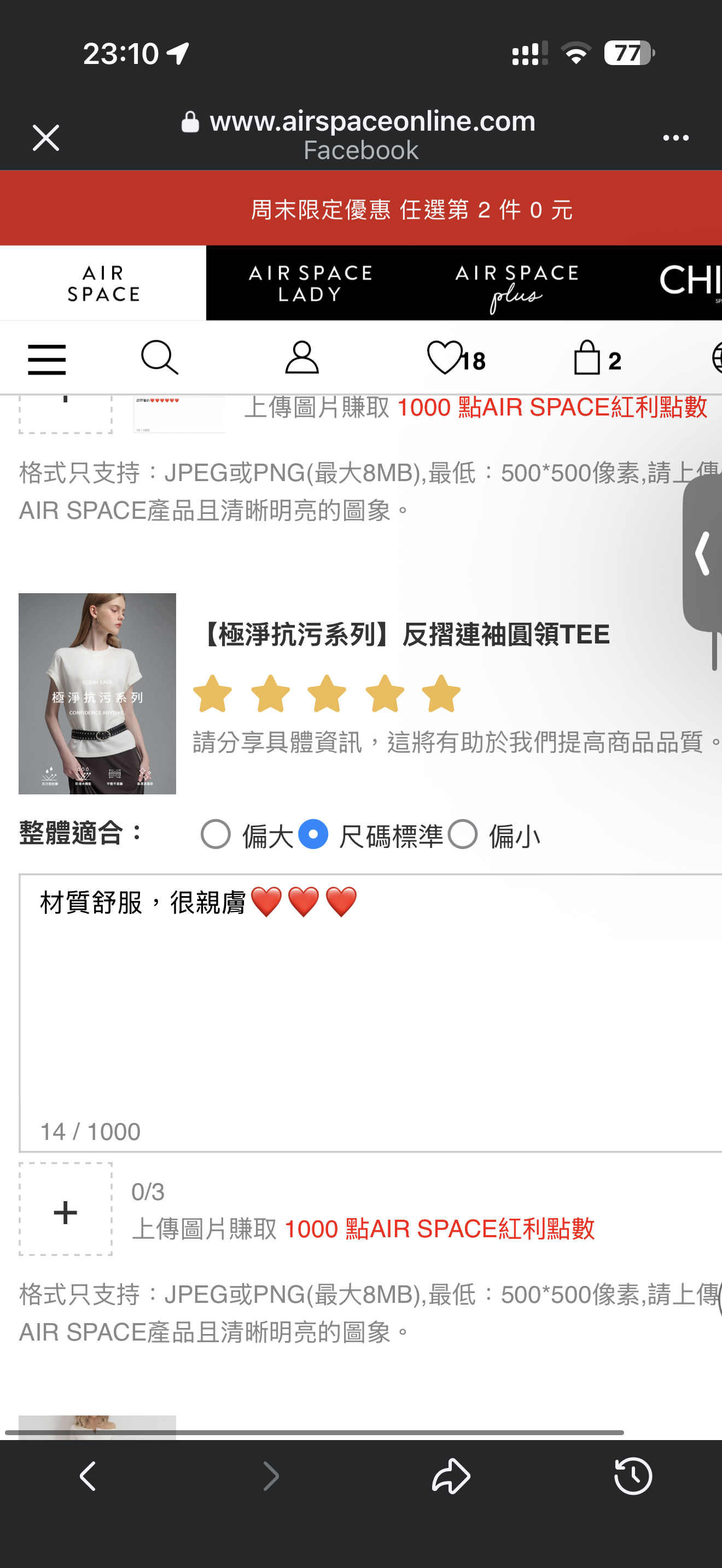The width and height of the screenshot is (722, 1568).
Task: Select 偏大 for overall fit
Action: (216, 834)
